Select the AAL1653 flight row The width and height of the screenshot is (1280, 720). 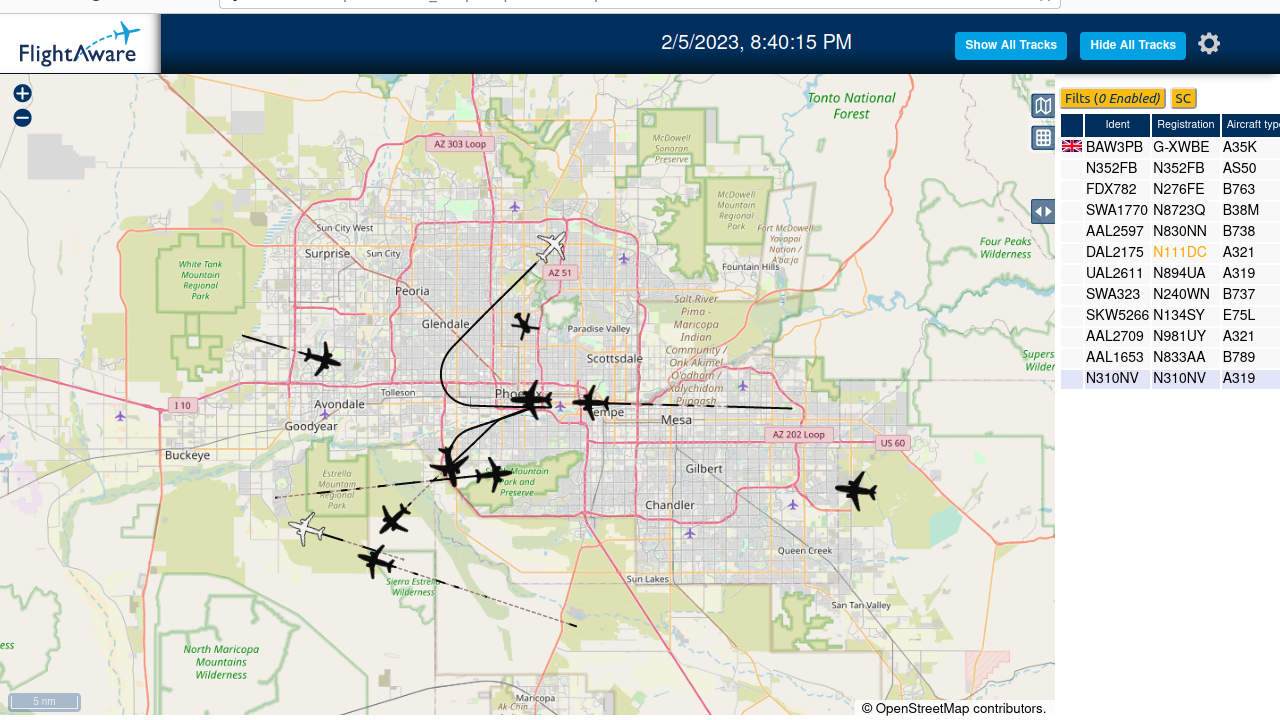(1170, 357)
